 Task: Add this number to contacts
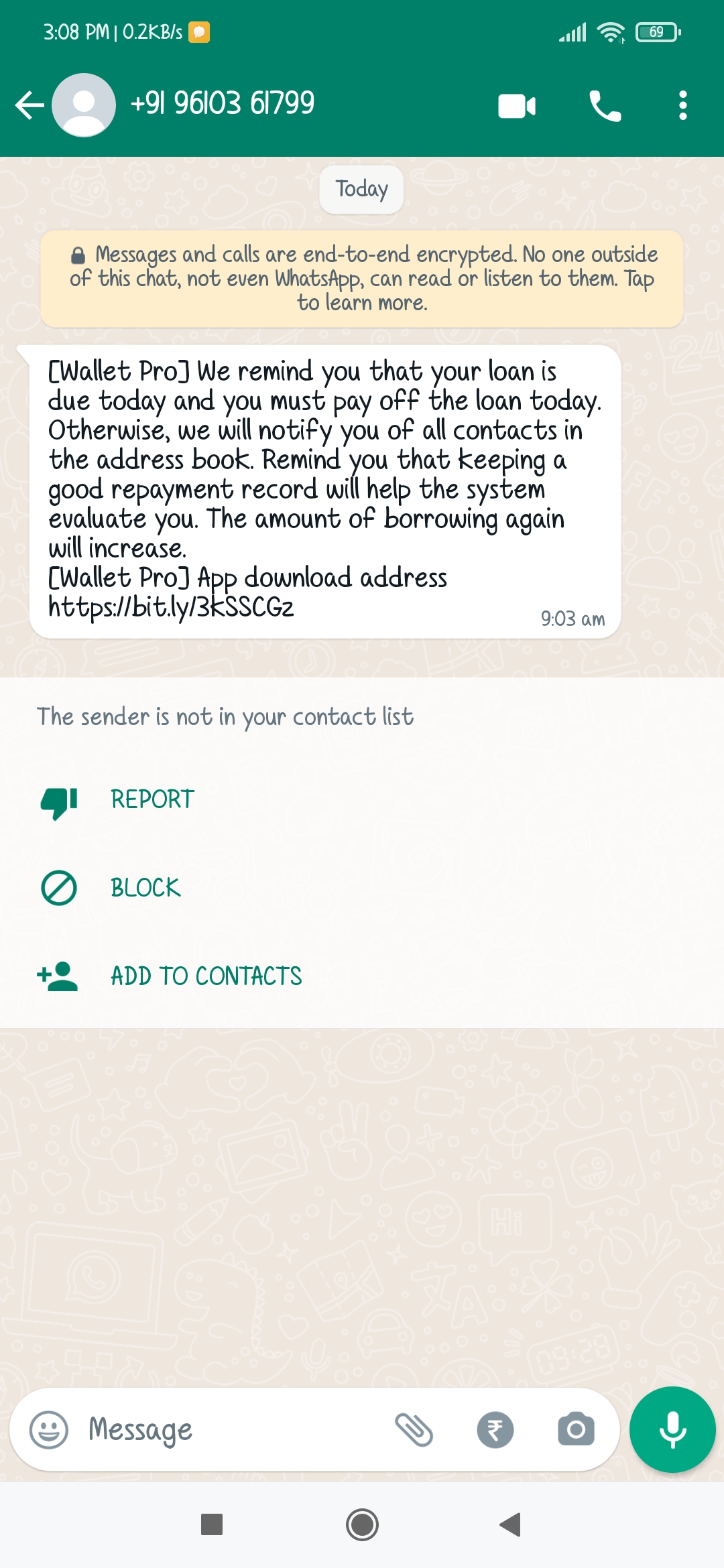206,976
